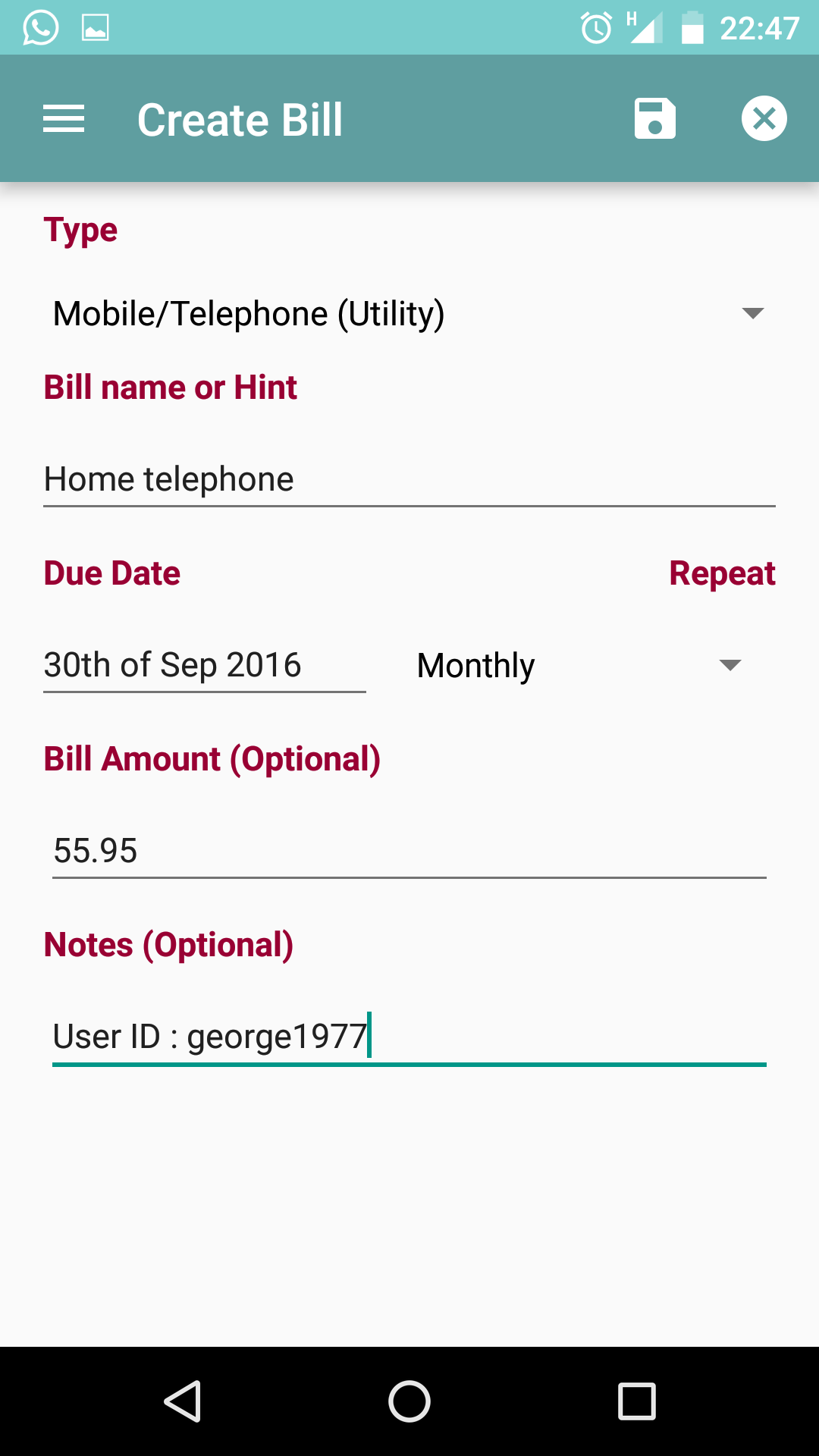The image size is (819, 1456).
Task: Open WhatsApp from the status bar notification
Action: (x=38, y=27)
